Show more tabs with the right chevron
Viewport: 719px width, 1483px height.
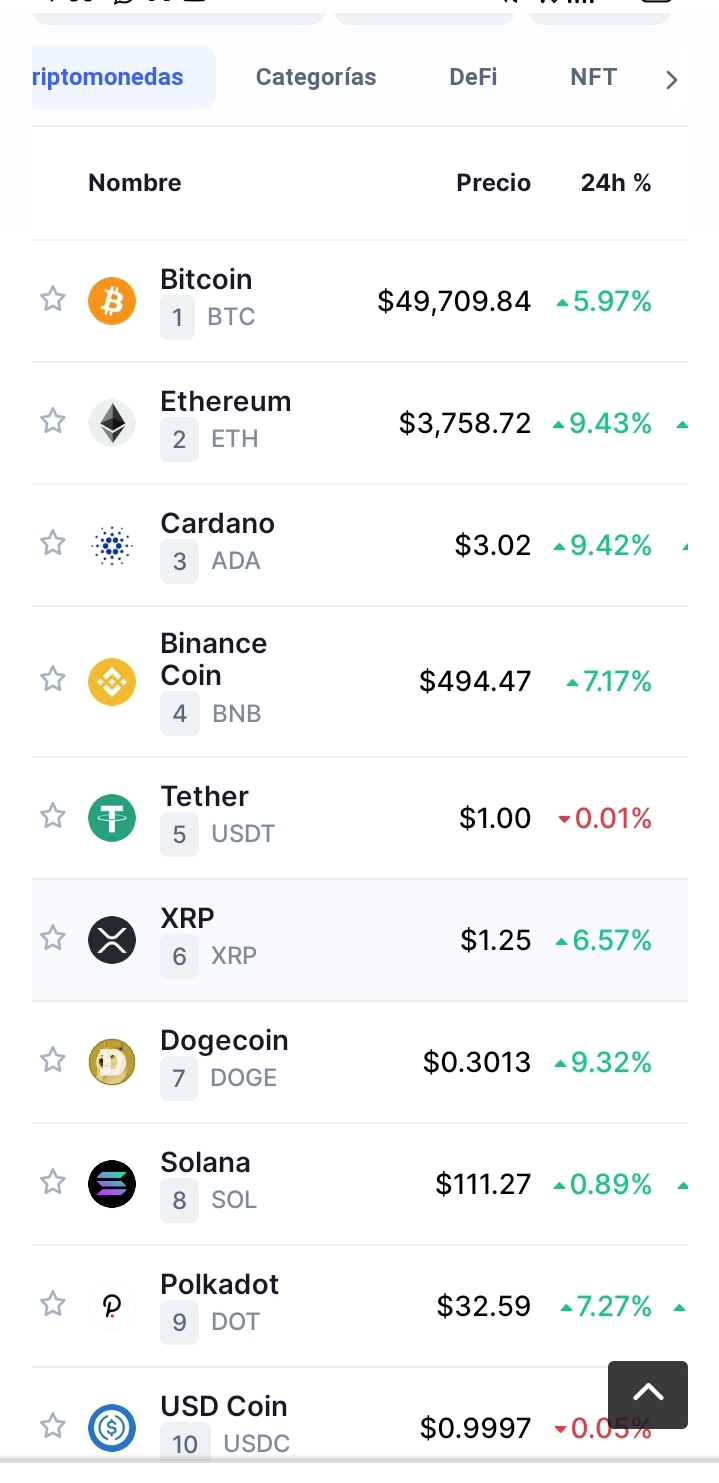(x=671, y=80)
